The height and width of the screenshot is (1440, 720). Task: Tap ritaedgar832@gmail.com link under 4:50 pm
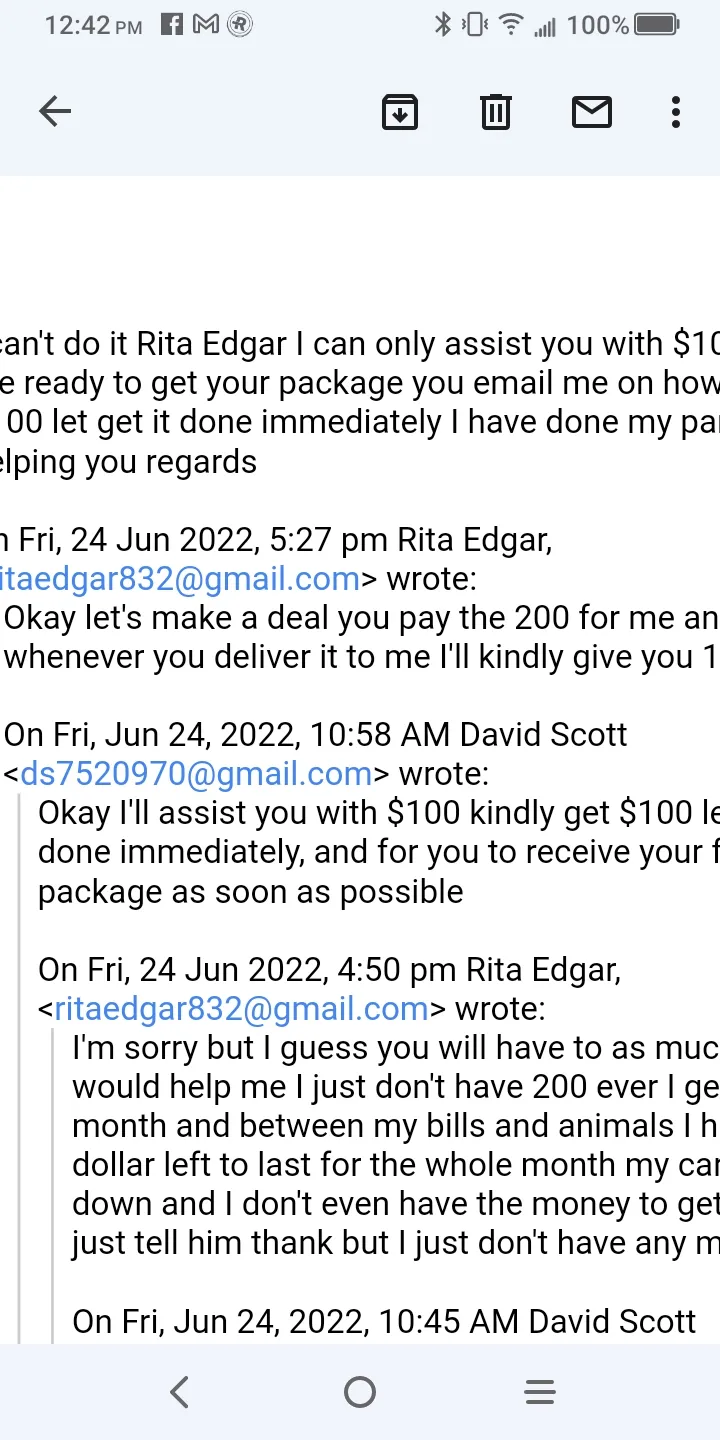tap(241, 1009)
